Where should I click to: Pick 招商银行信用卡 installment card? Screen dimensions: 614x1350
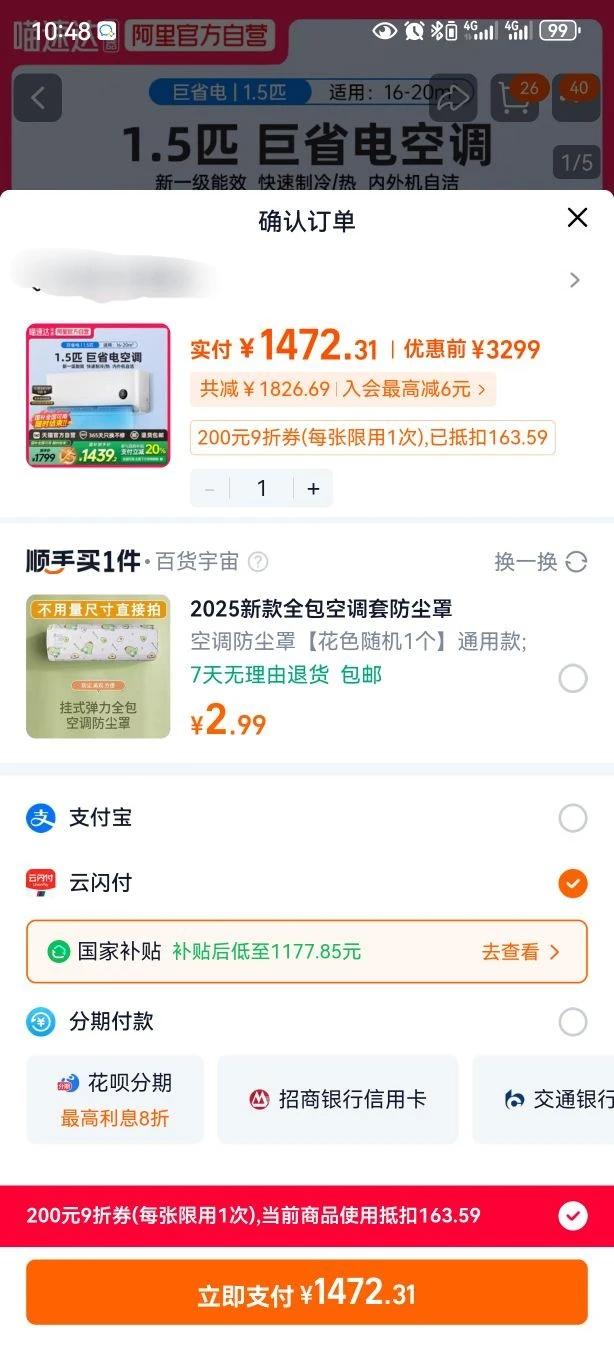click(338, 1099)
